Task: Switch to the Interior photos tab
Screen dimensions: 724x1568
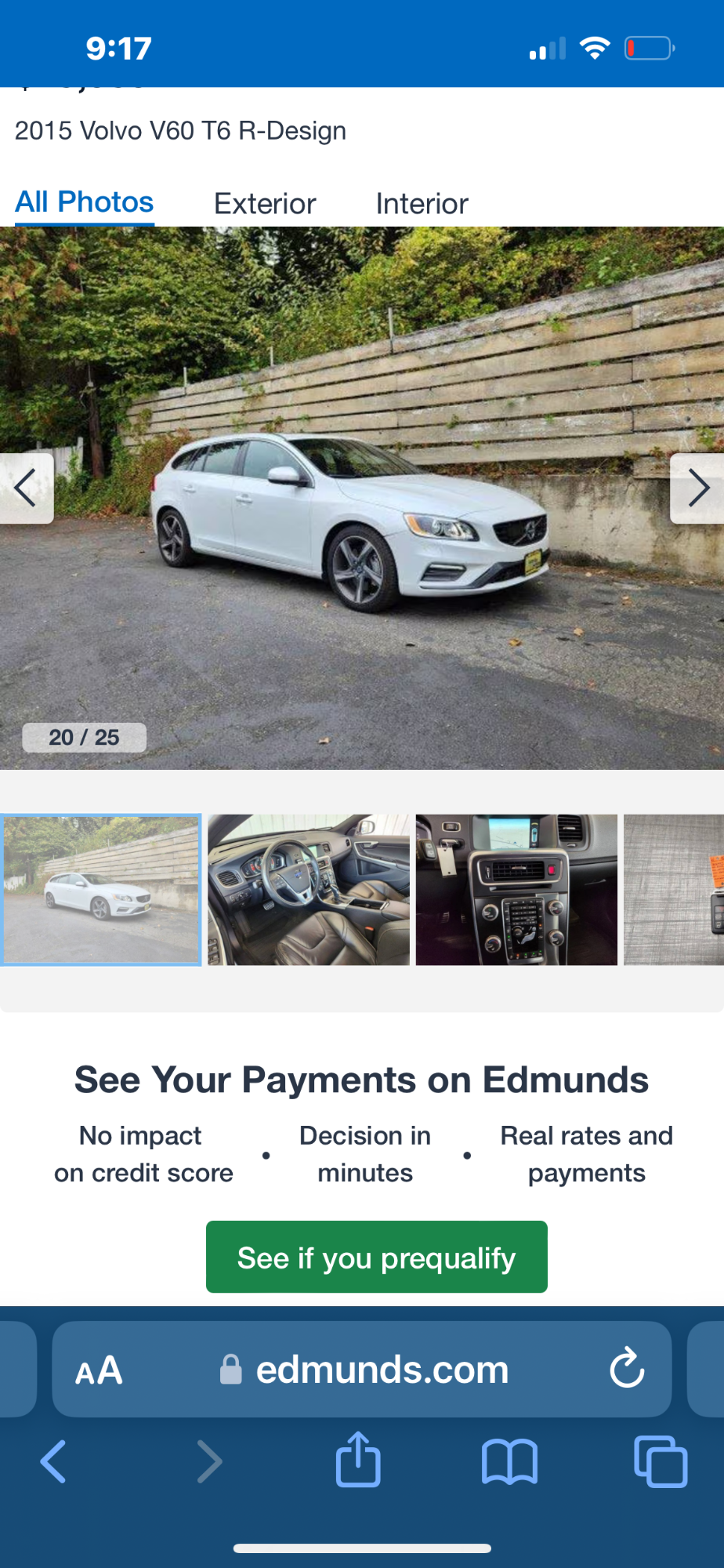Action: (x=422, y=204)
